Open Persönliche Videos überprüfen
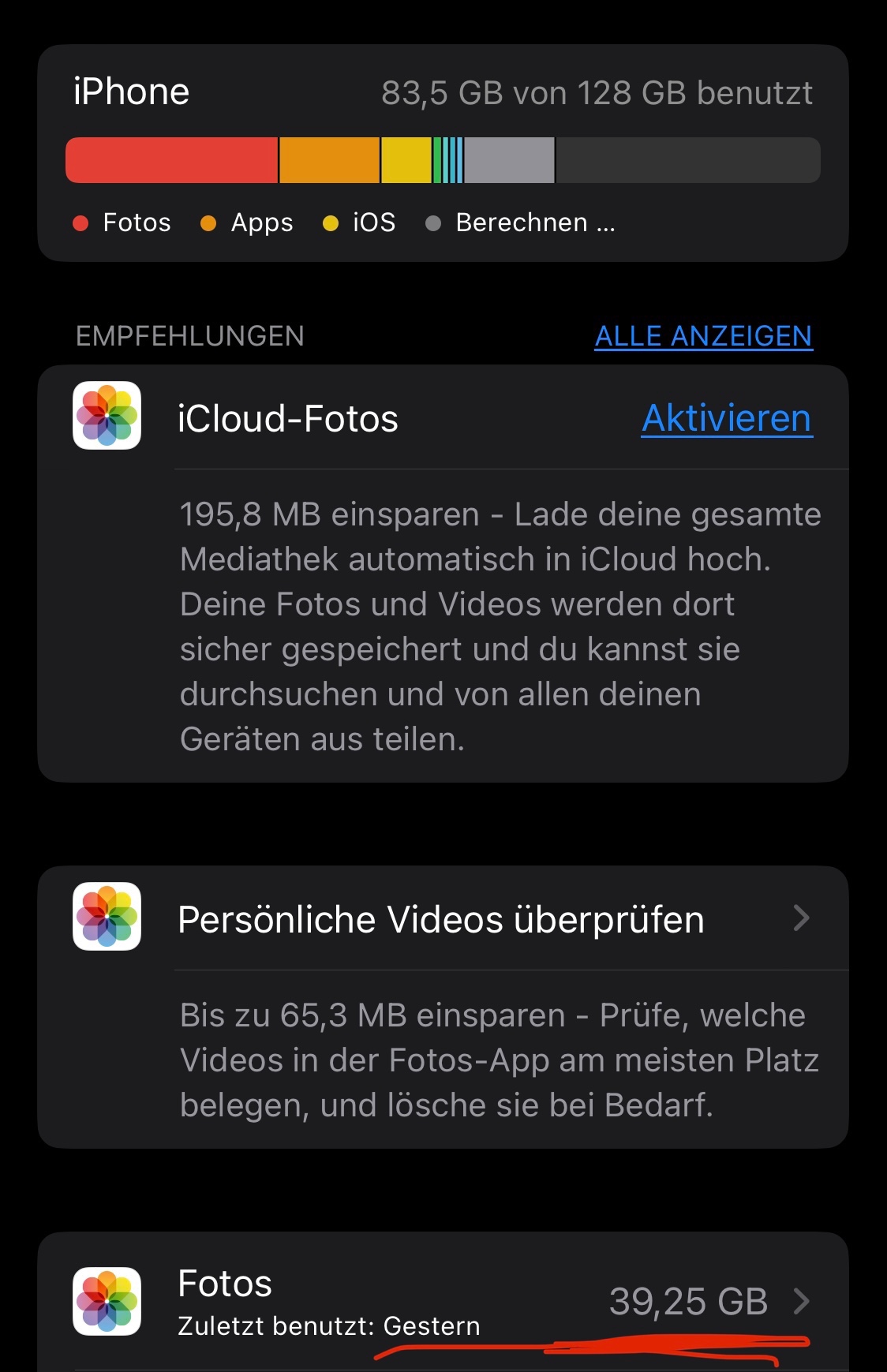 [x=442, y=919]
